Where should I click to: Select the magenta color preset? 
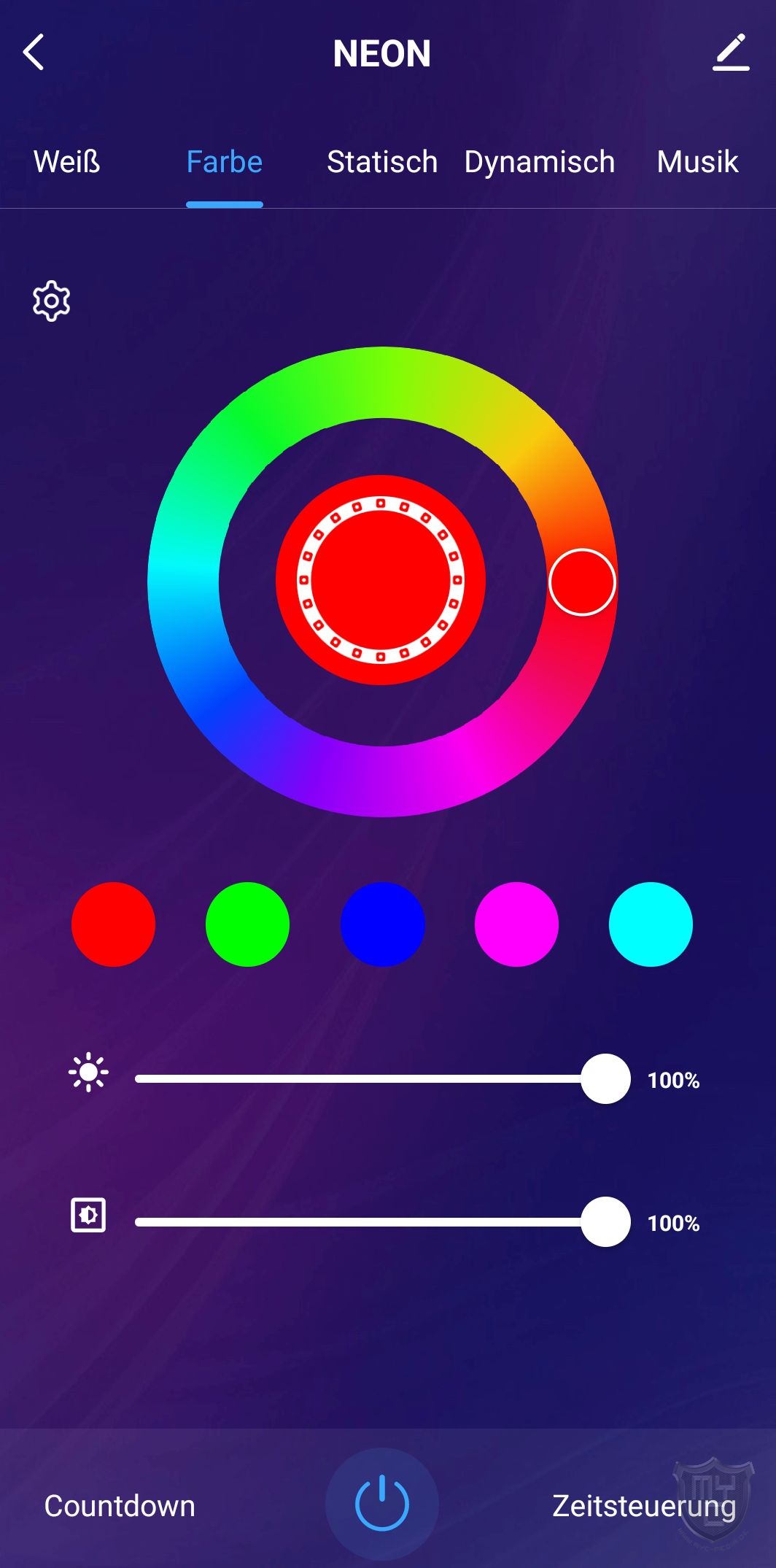[516, 924]
